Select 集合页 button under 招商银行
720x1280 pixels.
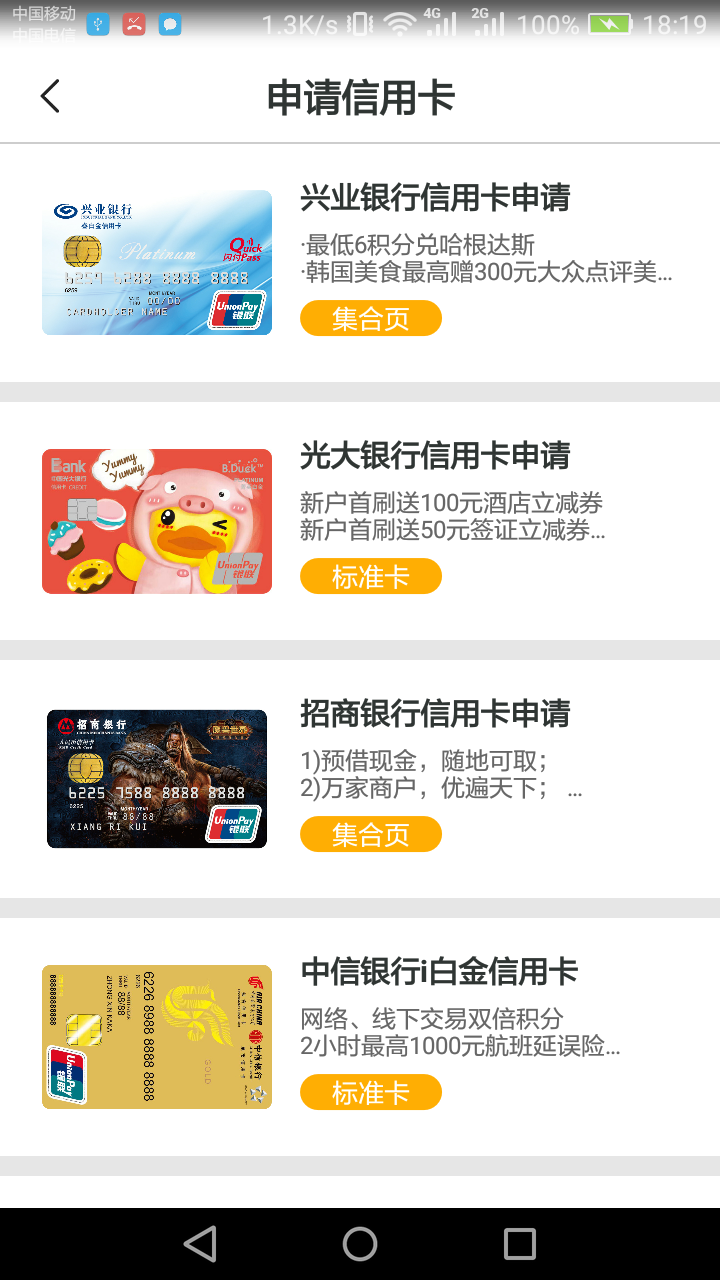[x=370, y=834]
